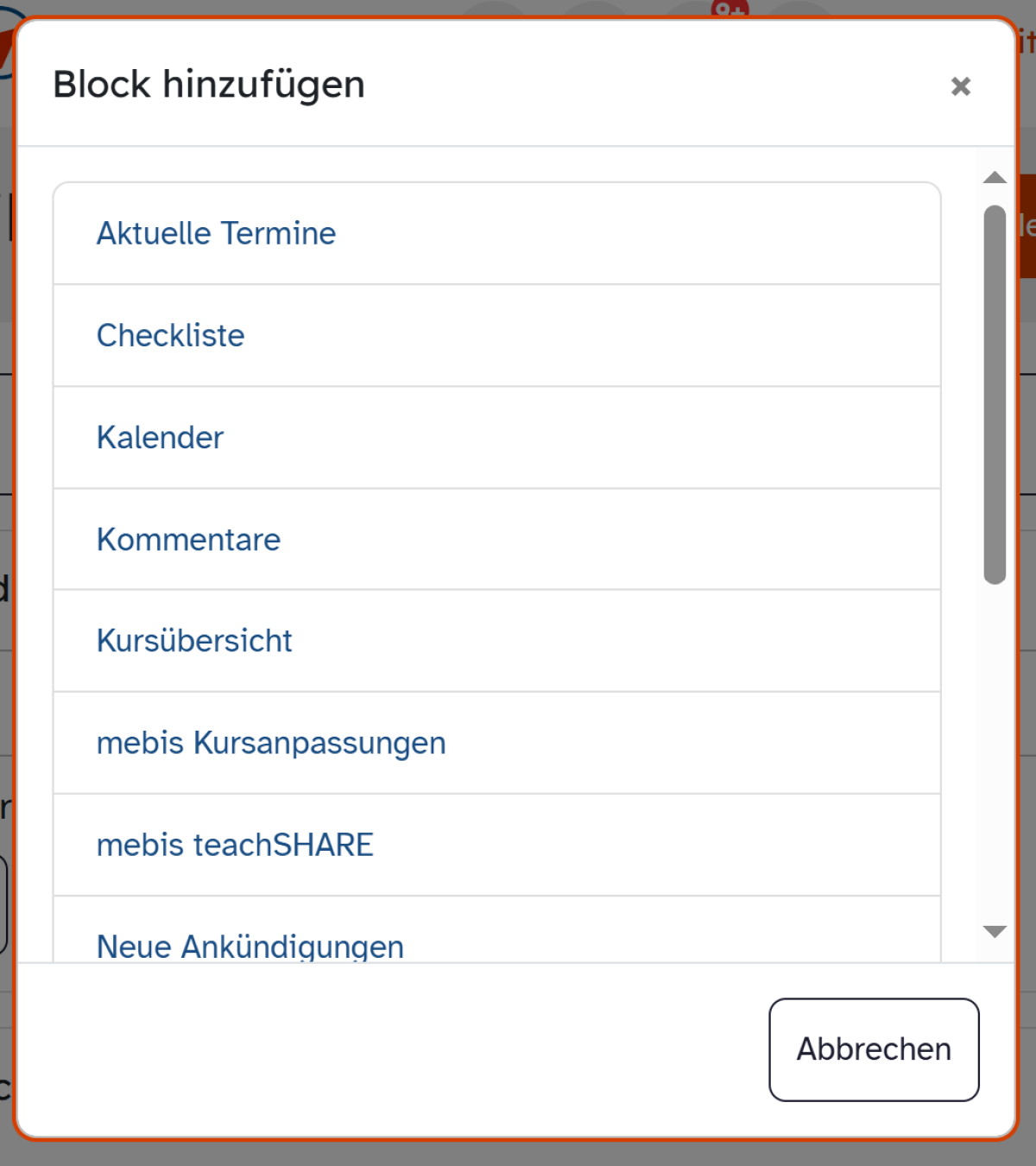Select mebis Kursanpassungen block
1036x1166 pixels.
[271, 743]
